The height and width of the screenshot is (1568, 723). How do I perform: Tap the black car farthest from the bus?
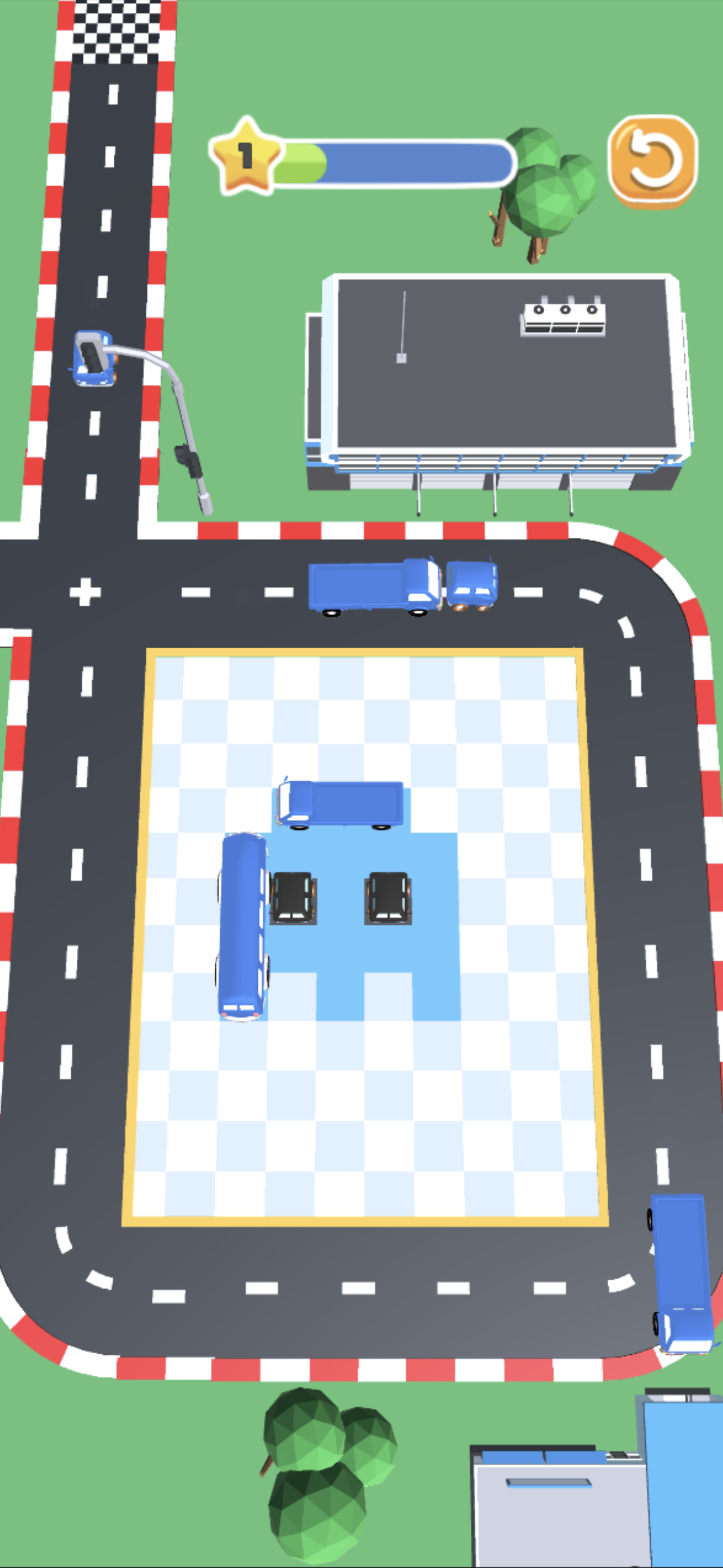pos(388,898)
